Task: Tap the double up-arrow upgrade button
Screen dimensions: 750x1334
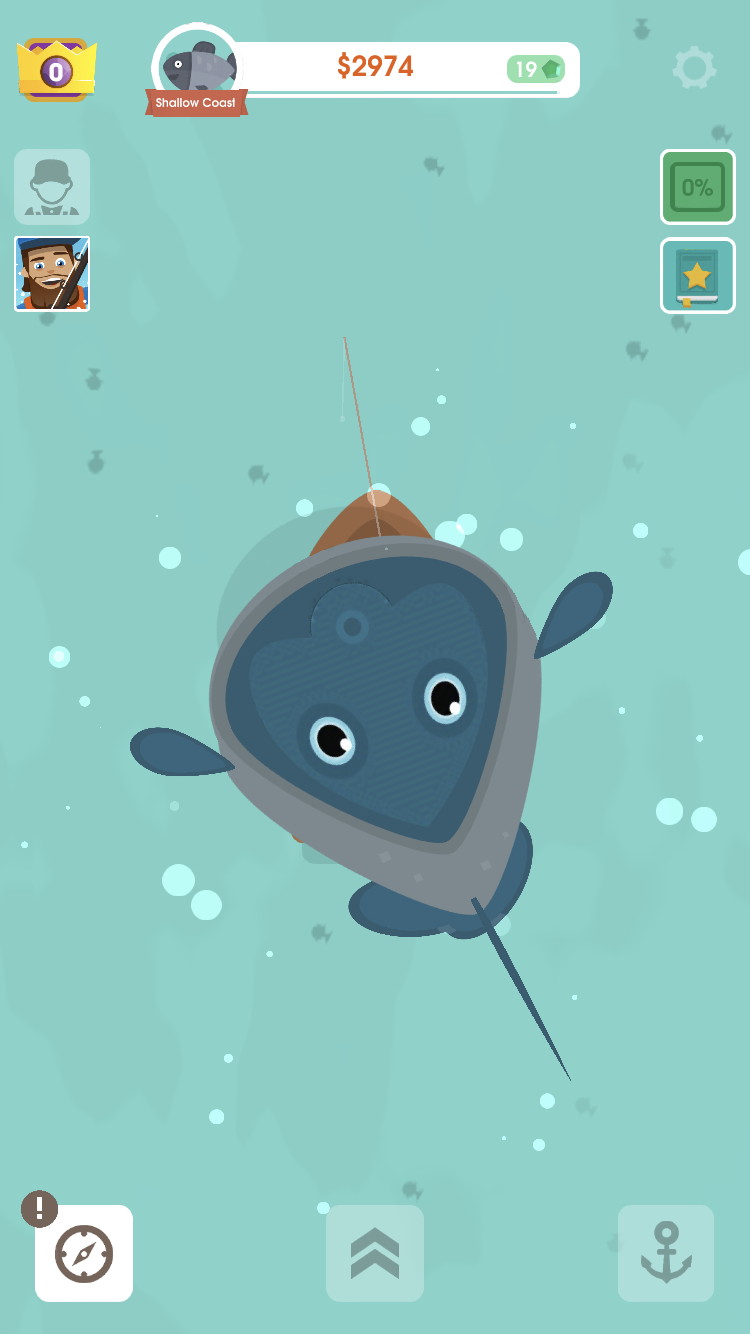Action: point(375,1253)
